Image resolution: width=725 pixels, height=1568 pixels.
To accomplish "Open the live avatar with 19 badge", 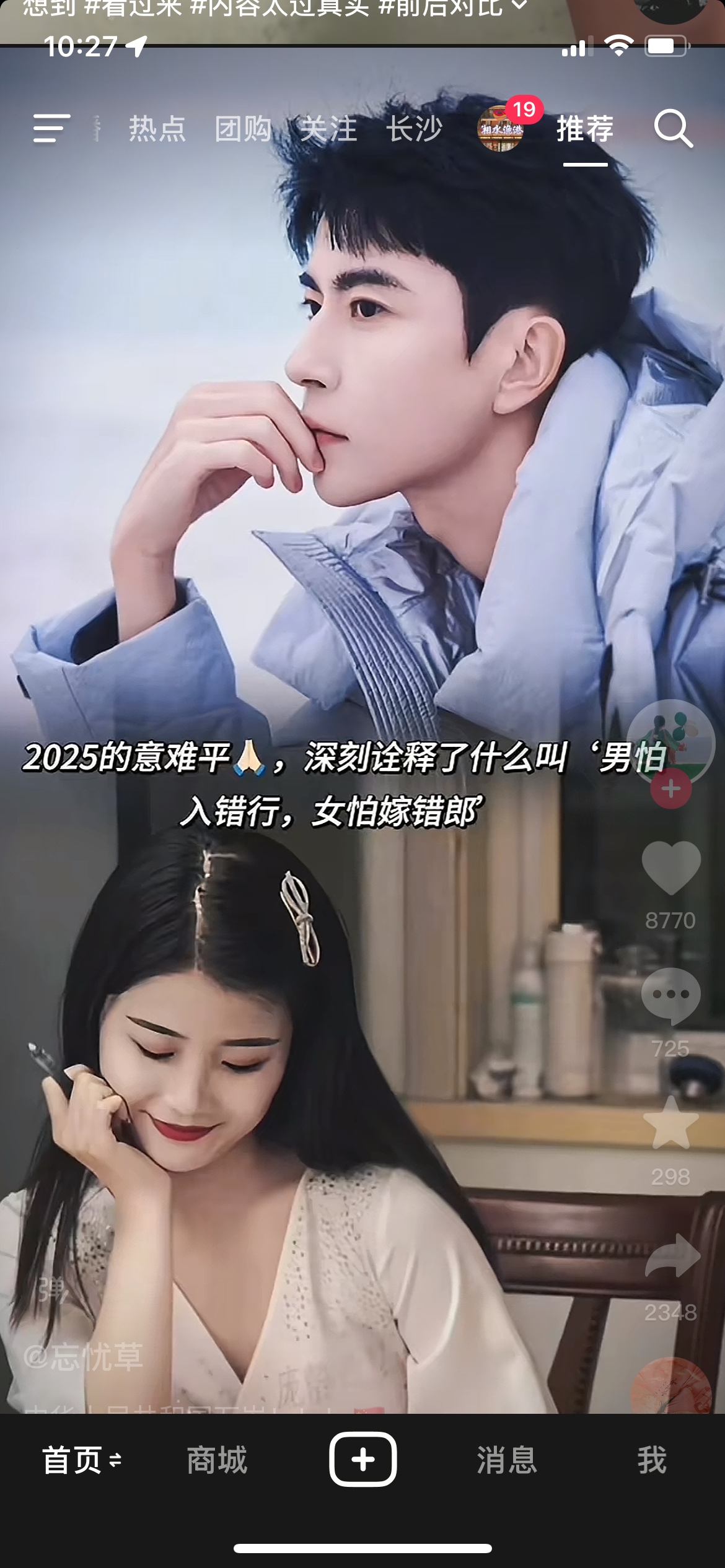I will [x=501, y=128].
